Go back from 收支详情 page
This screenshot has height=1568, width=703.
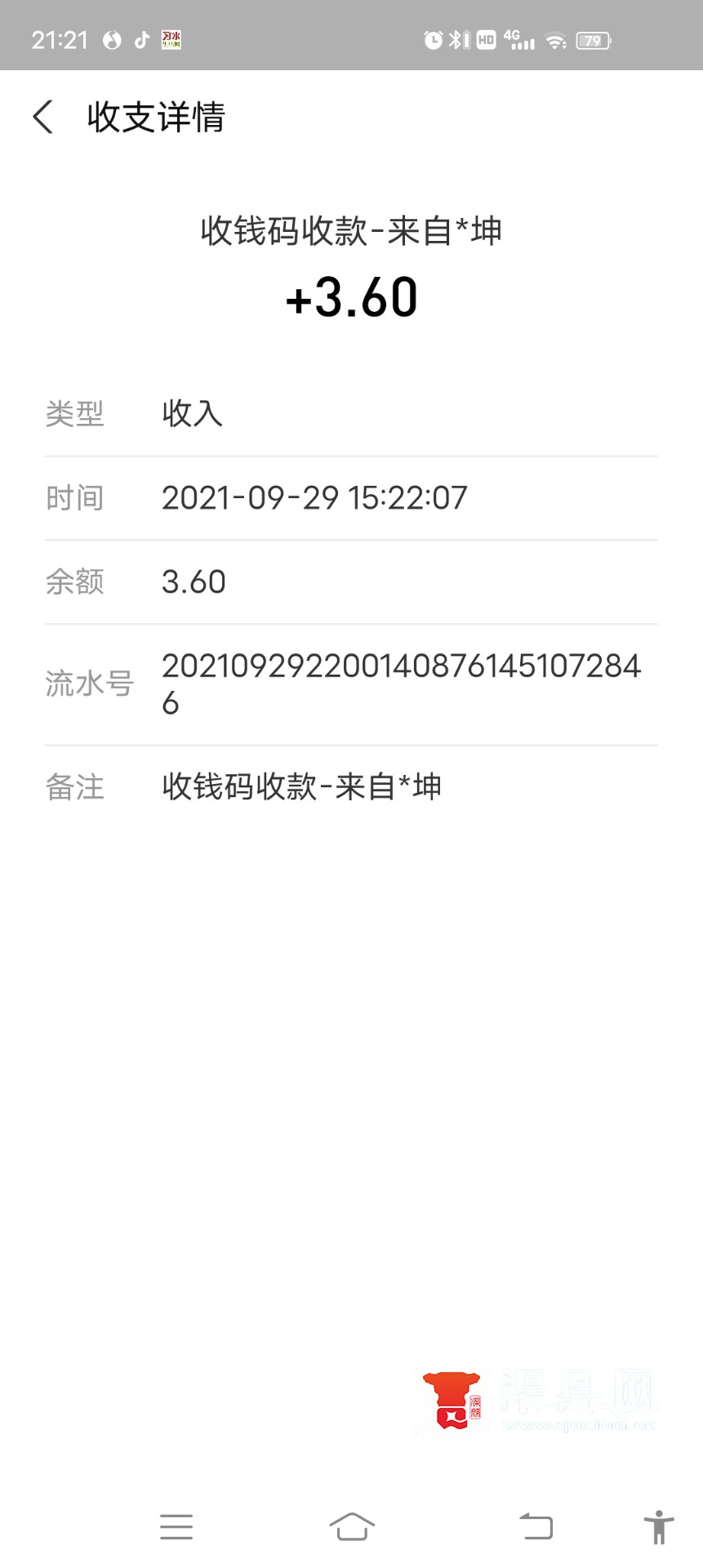[43, 117]
